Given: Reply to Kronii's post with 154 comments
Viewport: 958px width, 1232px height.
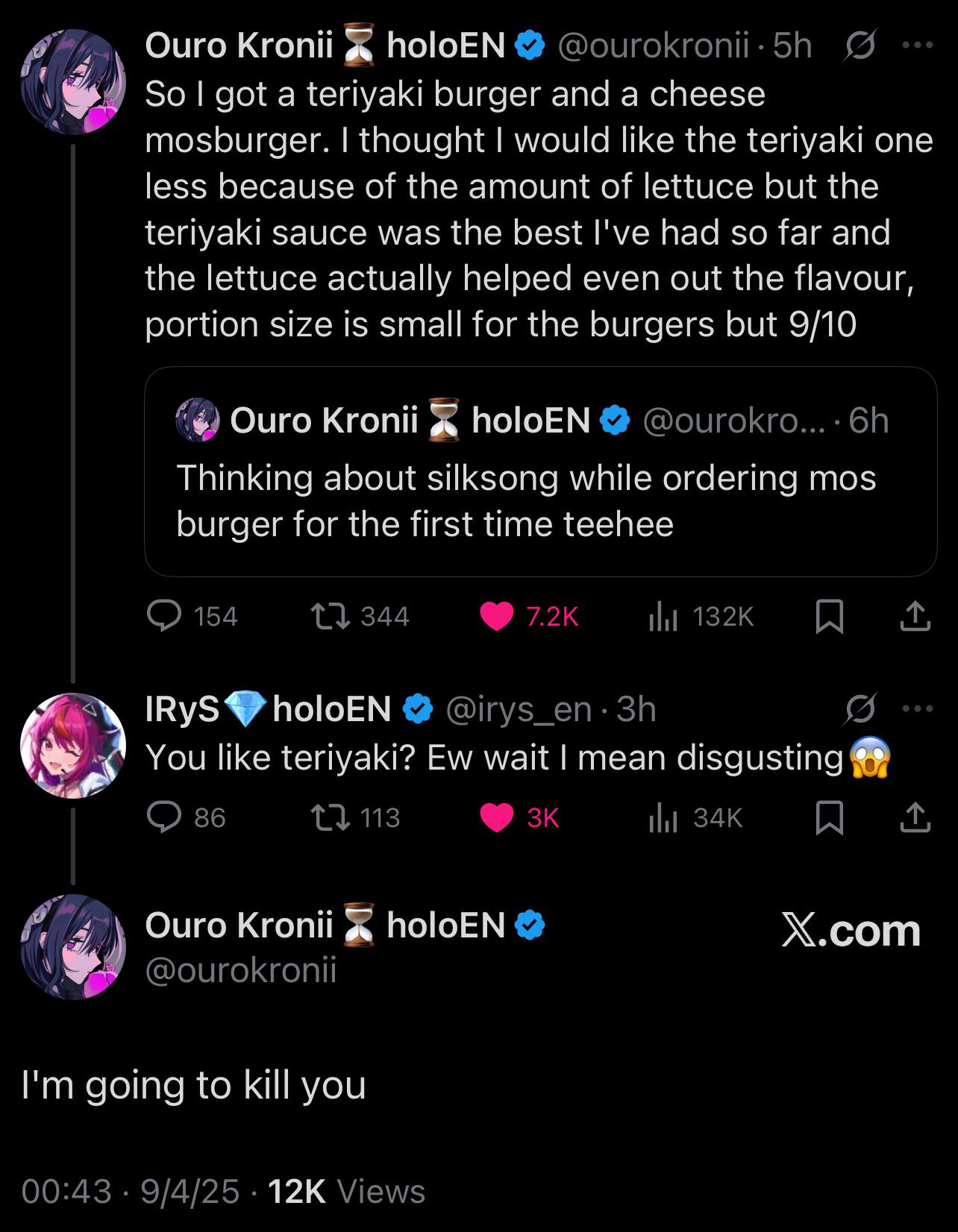Looking at the screenshot, I should 164,616.
